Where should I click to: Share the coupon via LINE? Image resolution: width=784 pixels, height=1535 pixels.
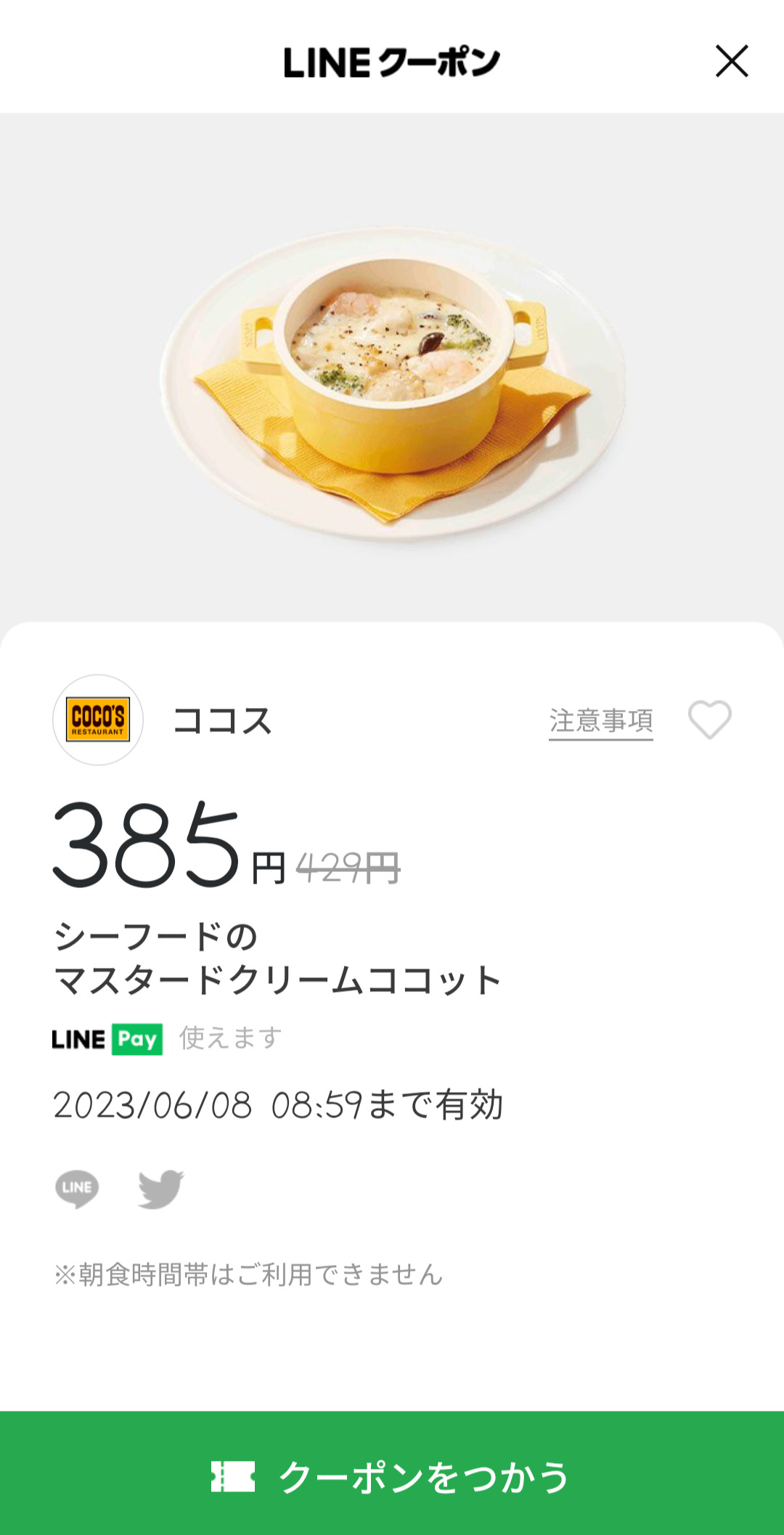[77, 1189]
